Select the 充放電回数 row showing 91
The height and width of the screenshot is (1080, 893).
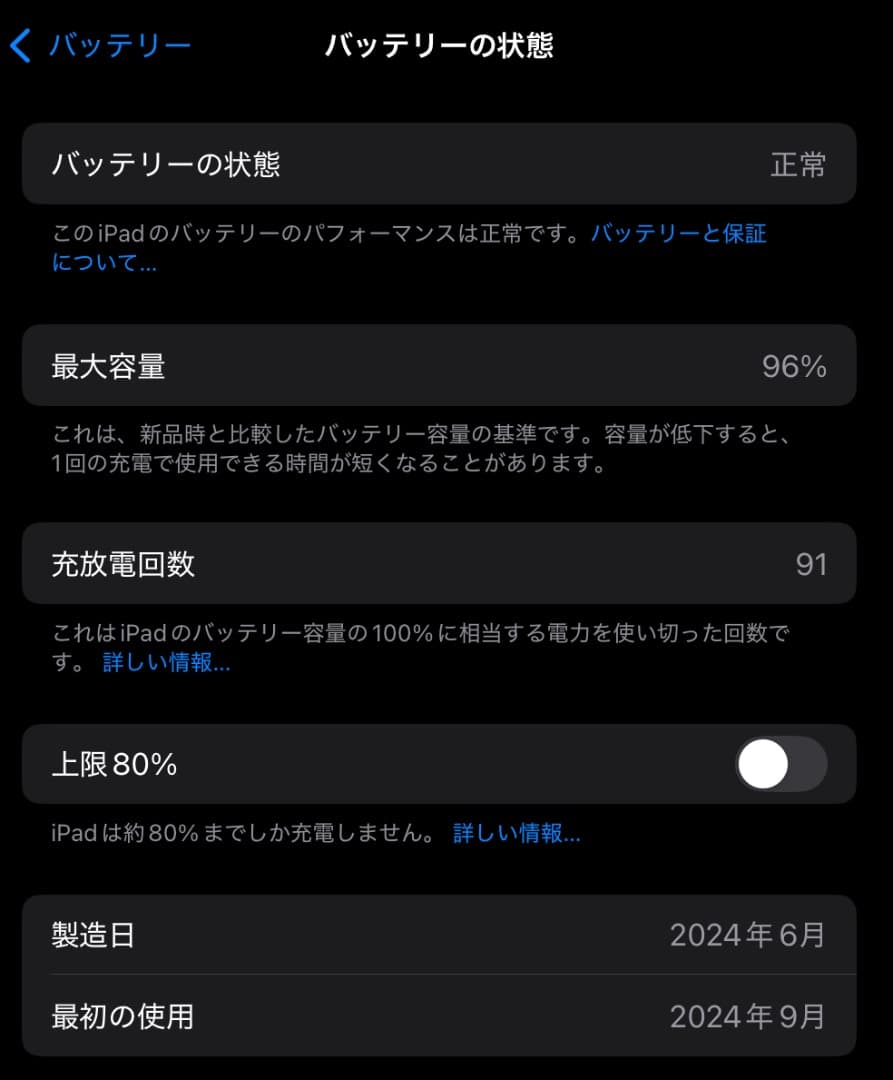click(x=446, y=564)
